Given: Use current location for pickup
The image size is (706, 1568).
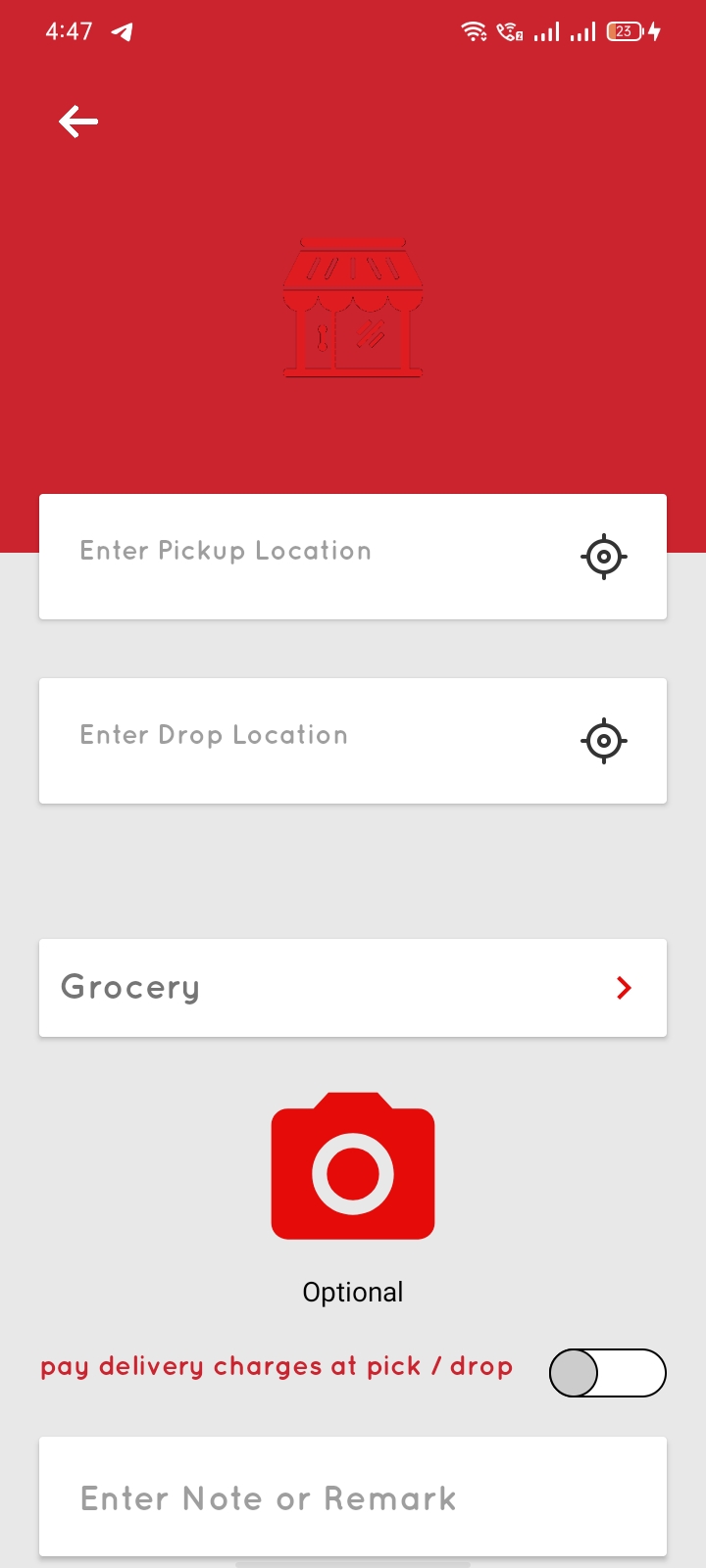Looking at the screenshot, I should tap(604, 557).
